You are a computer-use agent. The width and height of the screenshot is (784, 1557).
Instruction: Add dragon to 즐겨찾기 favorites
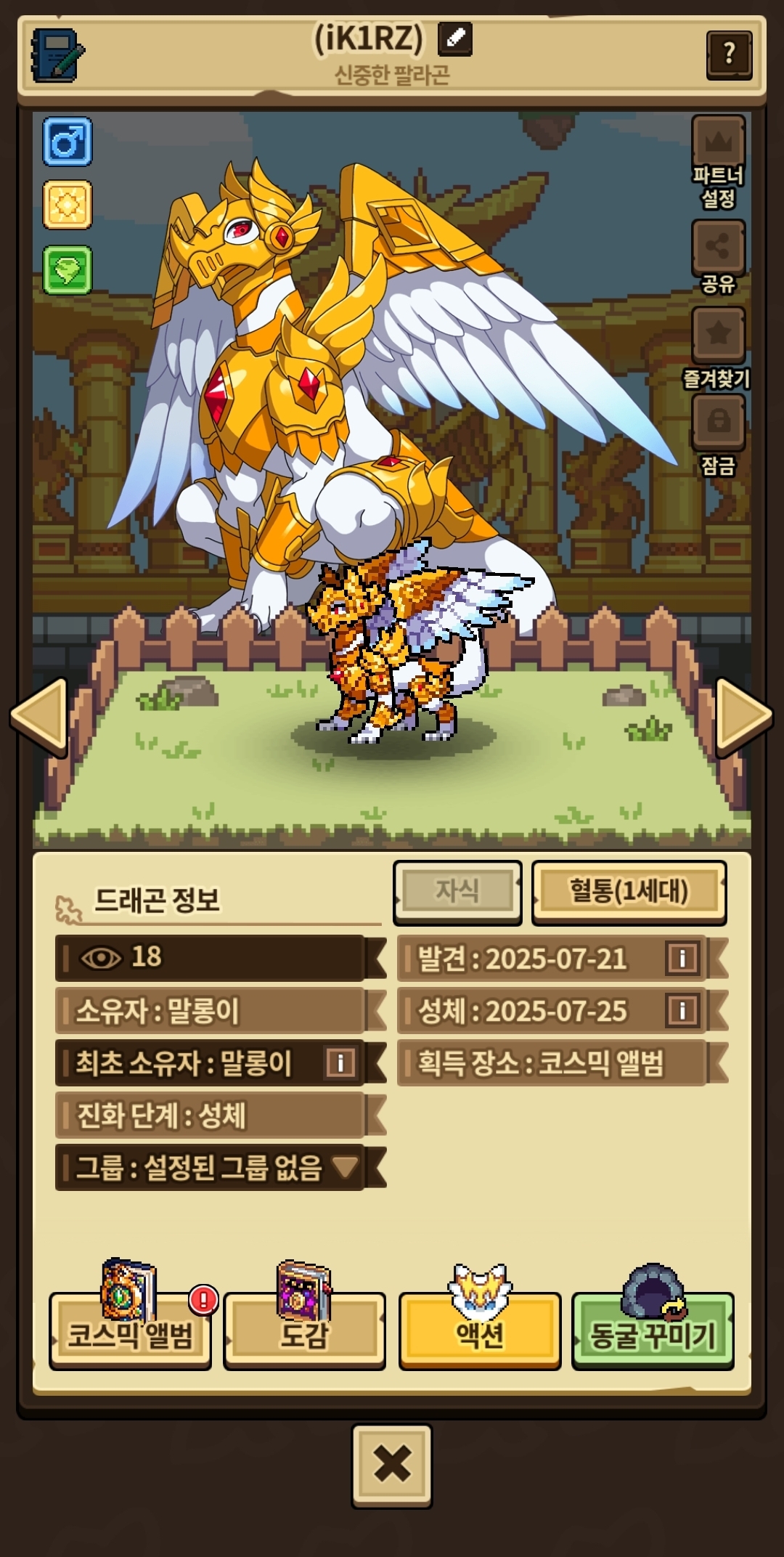pyautogui.click(x=718, y=335)
